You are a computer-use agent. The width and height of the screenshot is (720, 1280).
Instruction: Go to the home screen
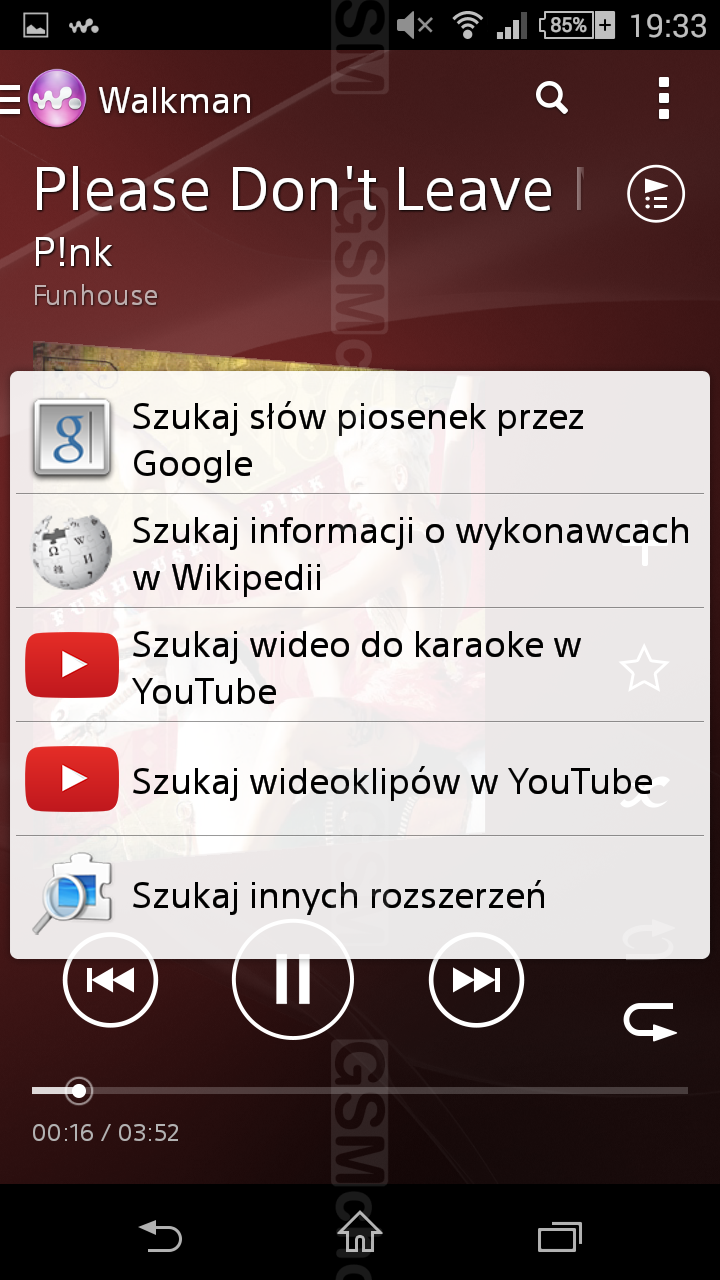pos(360,1232)
